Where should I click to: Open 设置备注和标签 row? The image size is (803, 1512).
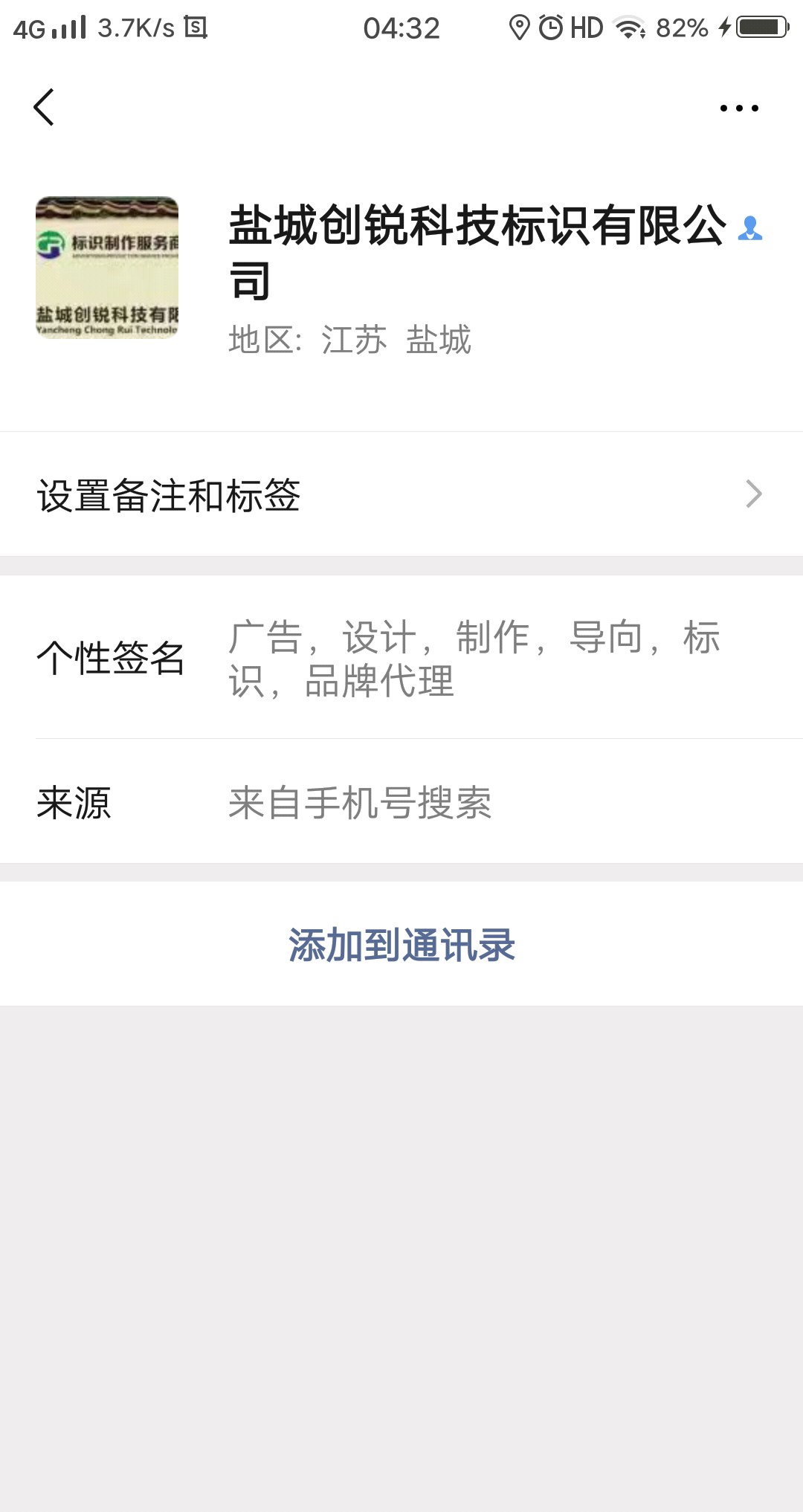point(401,494)
